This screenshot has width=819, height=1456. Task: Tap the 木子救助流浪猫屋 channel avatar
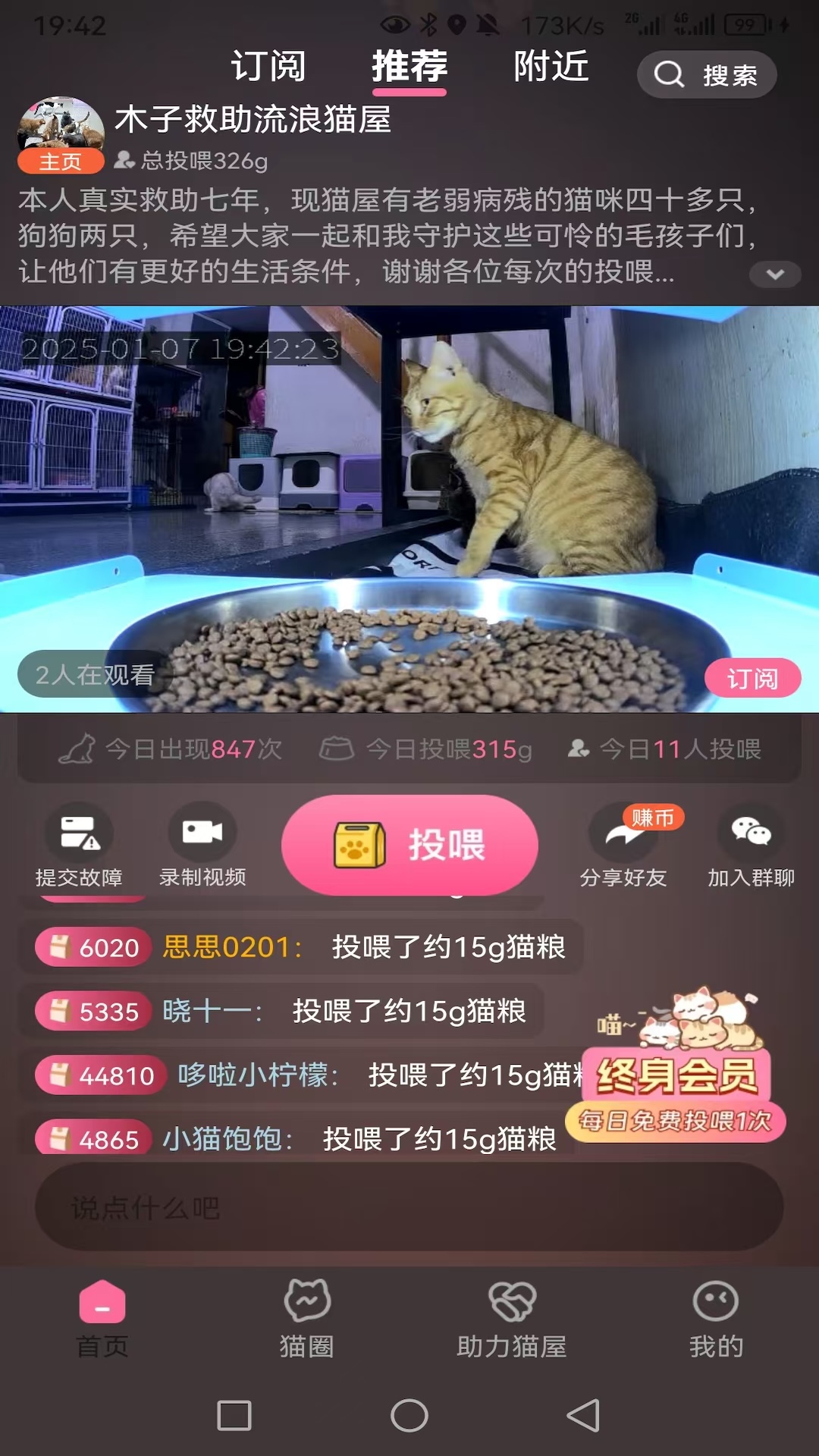tap(61, 125)
